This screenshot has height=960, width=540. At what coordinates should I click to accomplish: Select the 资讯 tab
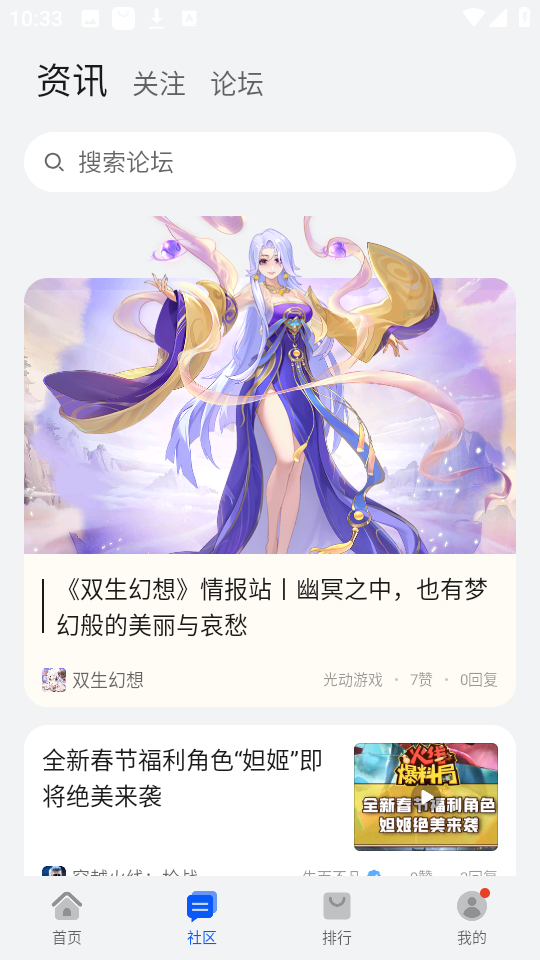(x=72, y=81)
